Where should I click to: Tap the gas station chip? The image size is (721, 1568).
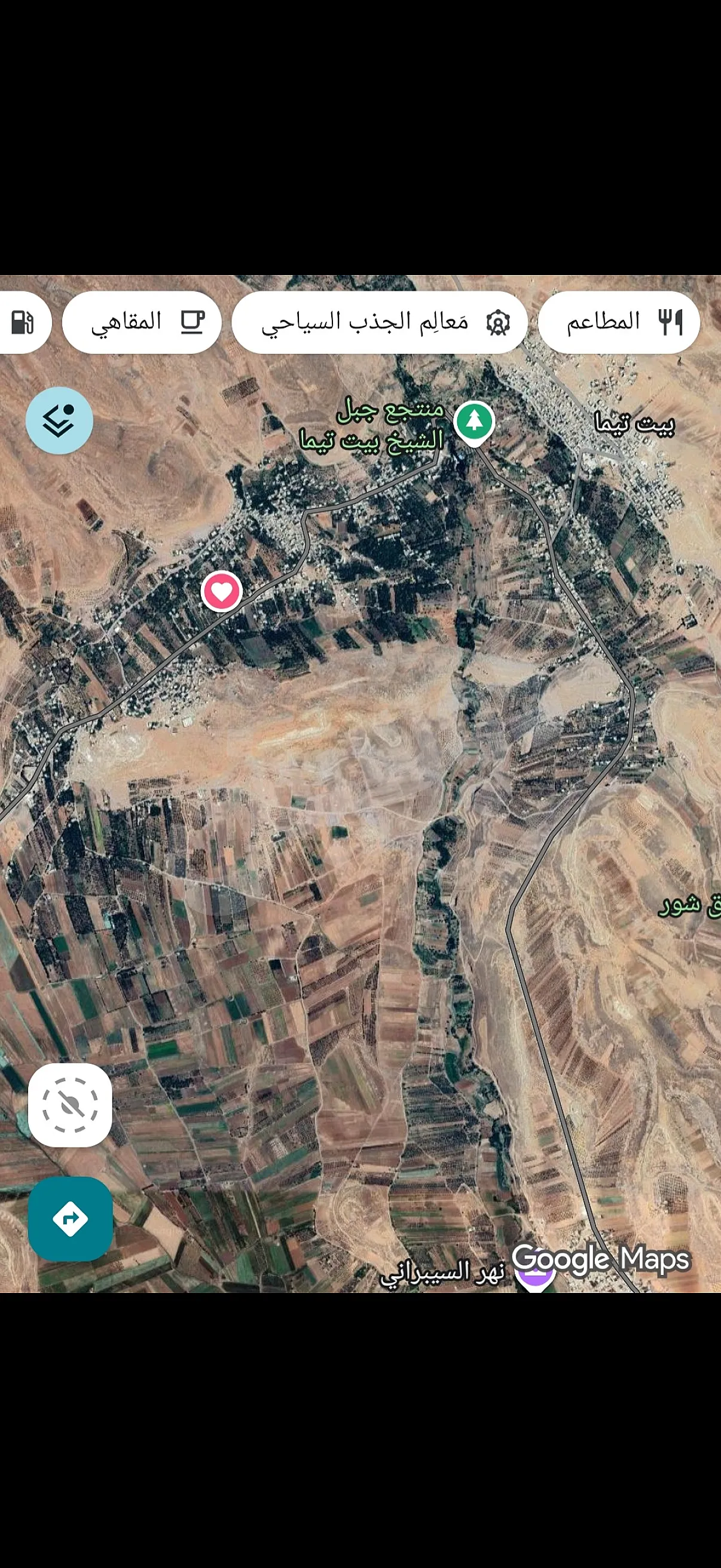coord(23,322)
